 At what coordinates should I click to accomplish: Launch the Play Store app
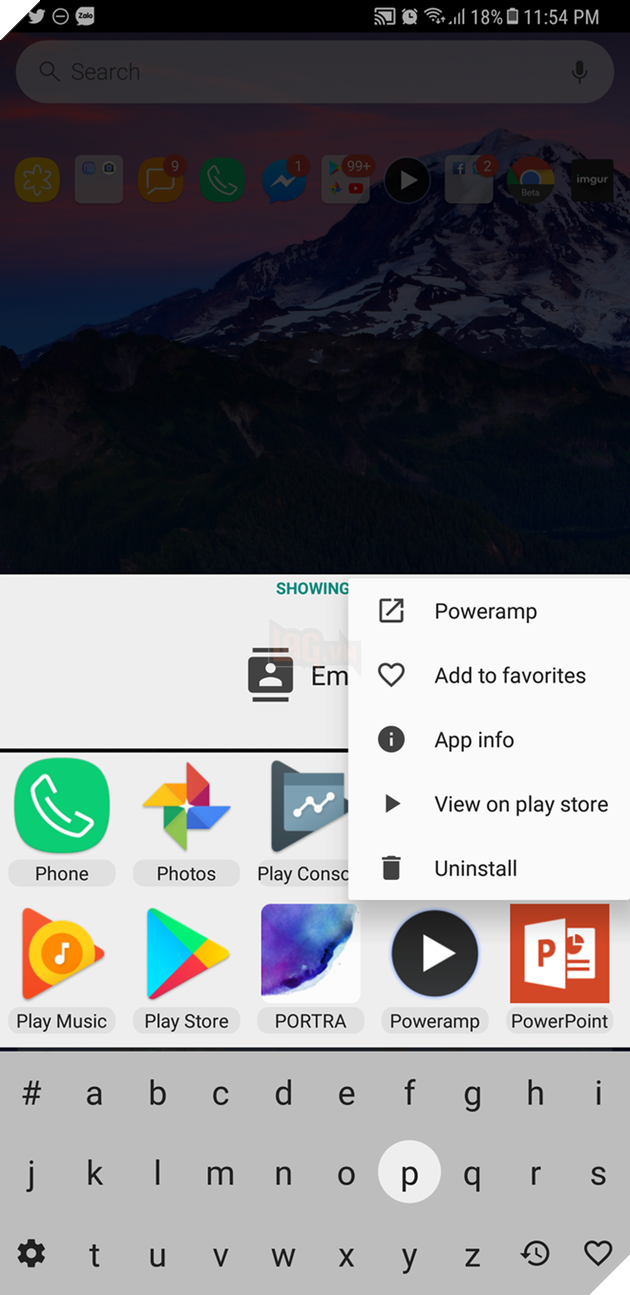coord(186,968)
